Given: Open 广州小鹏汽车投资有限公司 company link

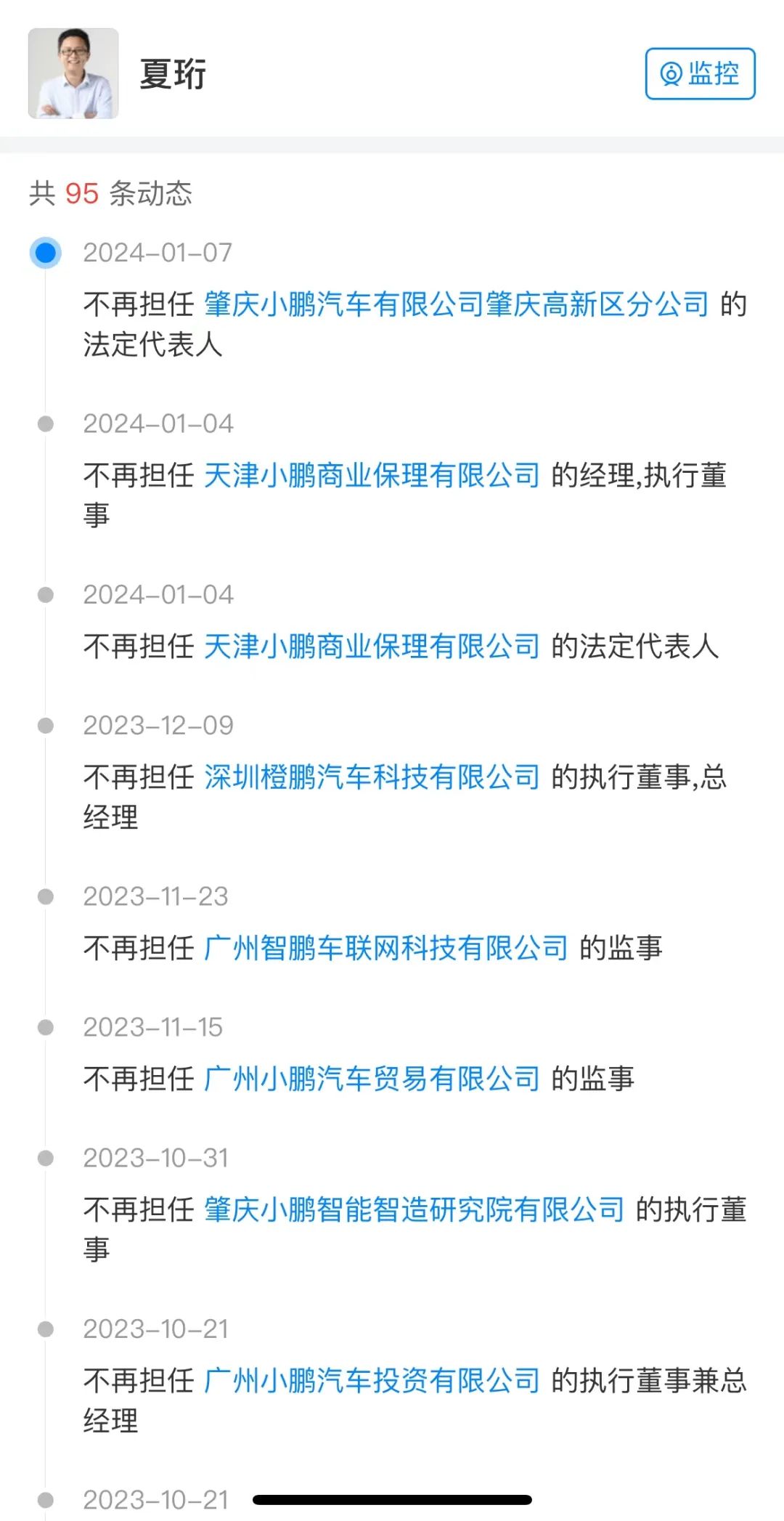Looking at the screenshot, I should pyautogui.click(x=372, y=1380).
